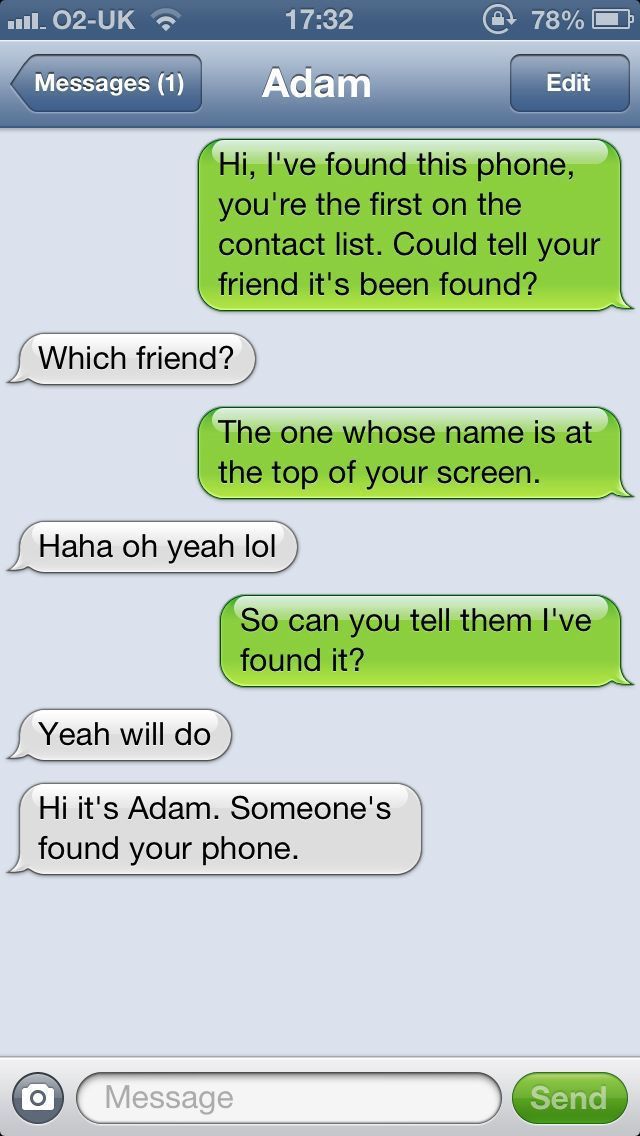Focus the Message text field
This screenshot has height=1136, width=640.
point(288,1098)
